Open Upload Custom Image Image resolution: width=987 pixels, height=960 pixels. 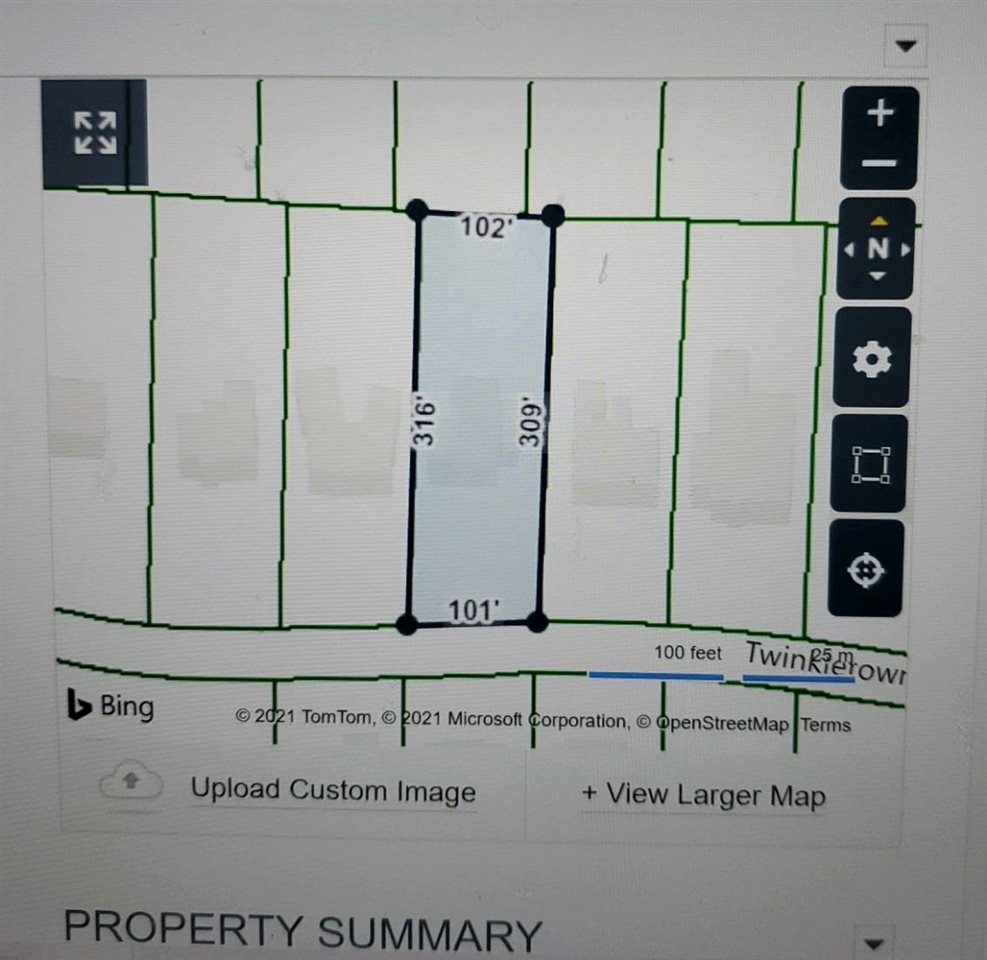(x=333, y=790)
